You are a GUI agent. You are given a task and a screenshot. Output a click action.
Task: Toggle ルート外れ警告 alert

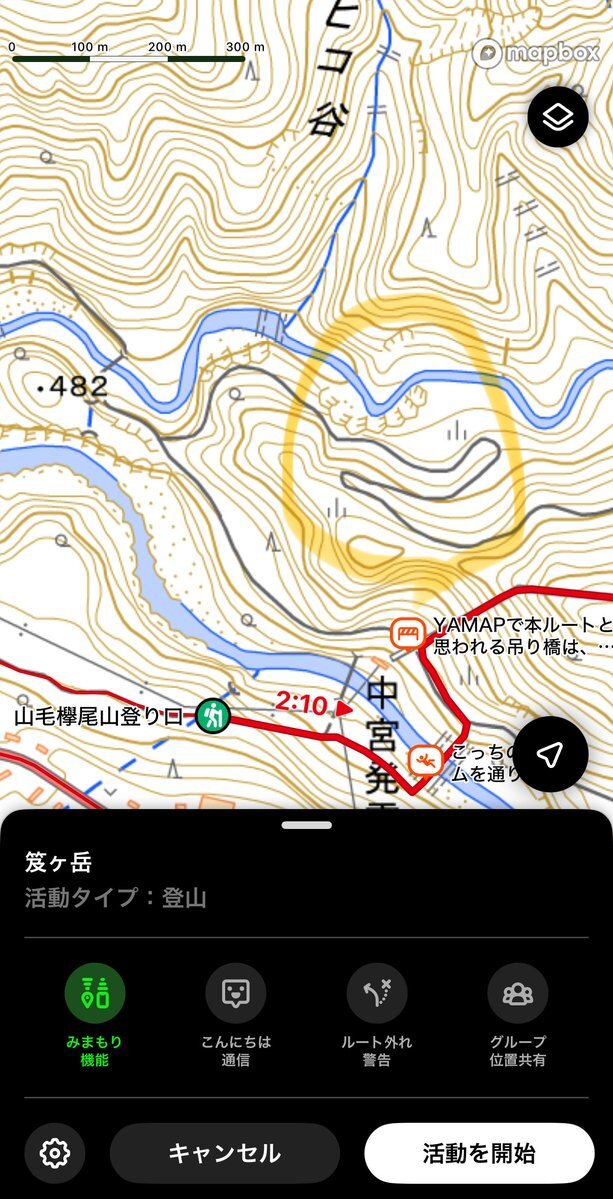click(x=377, y=993)
